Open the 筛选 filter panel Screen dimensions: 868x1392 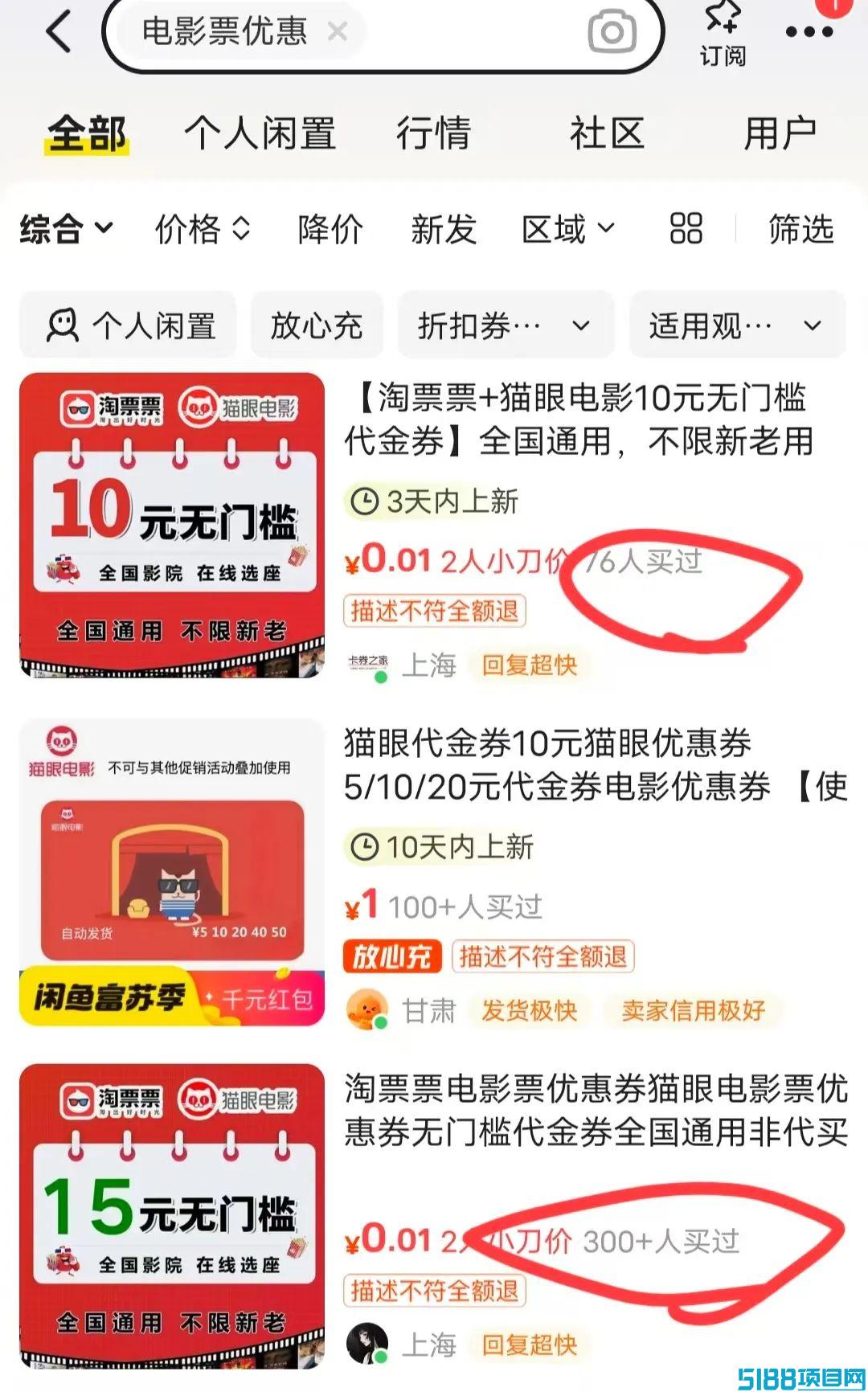click(800, 229)
